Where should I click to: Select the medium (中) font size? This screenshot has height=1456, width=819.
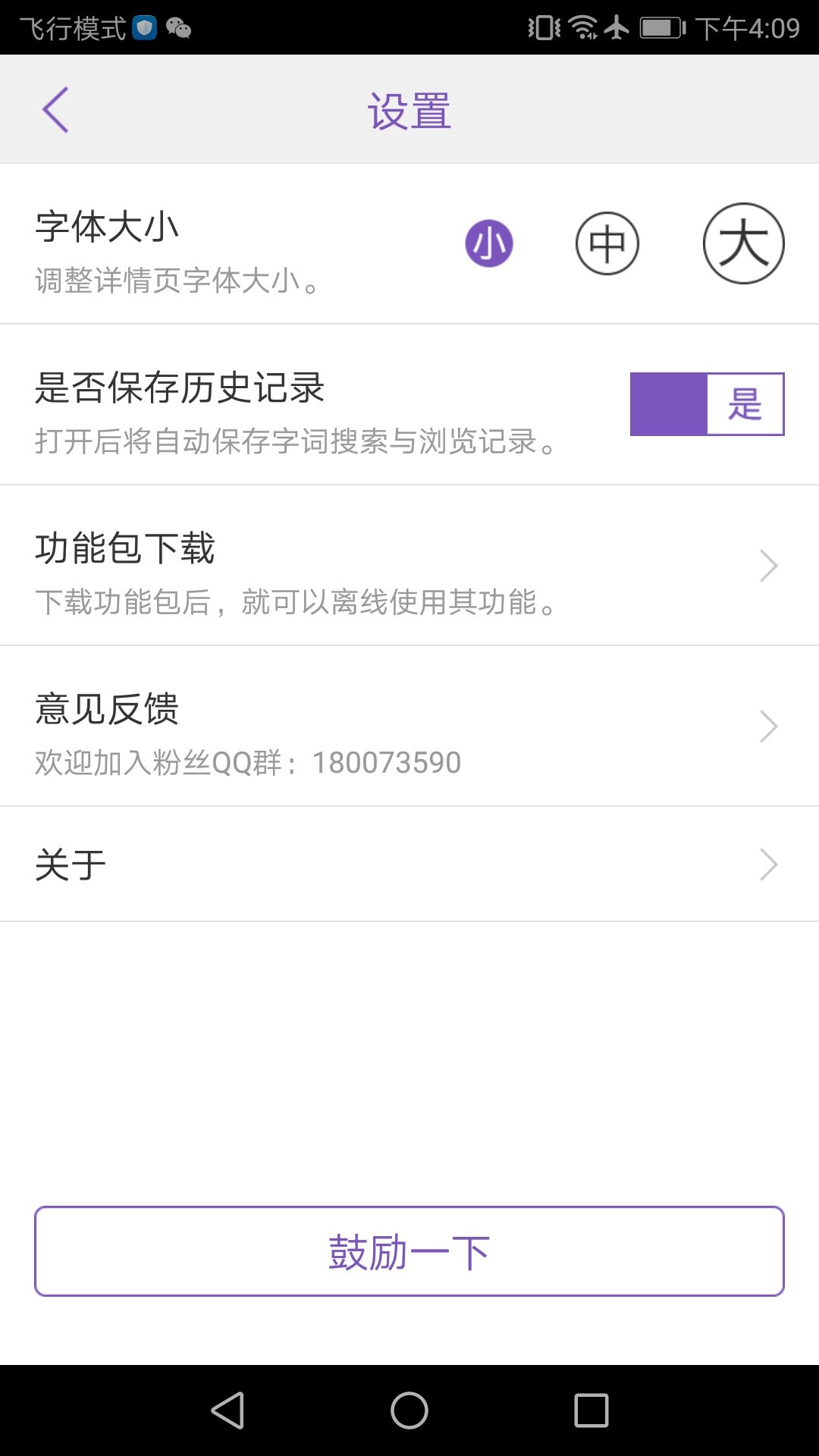click(x=607, y=244)
